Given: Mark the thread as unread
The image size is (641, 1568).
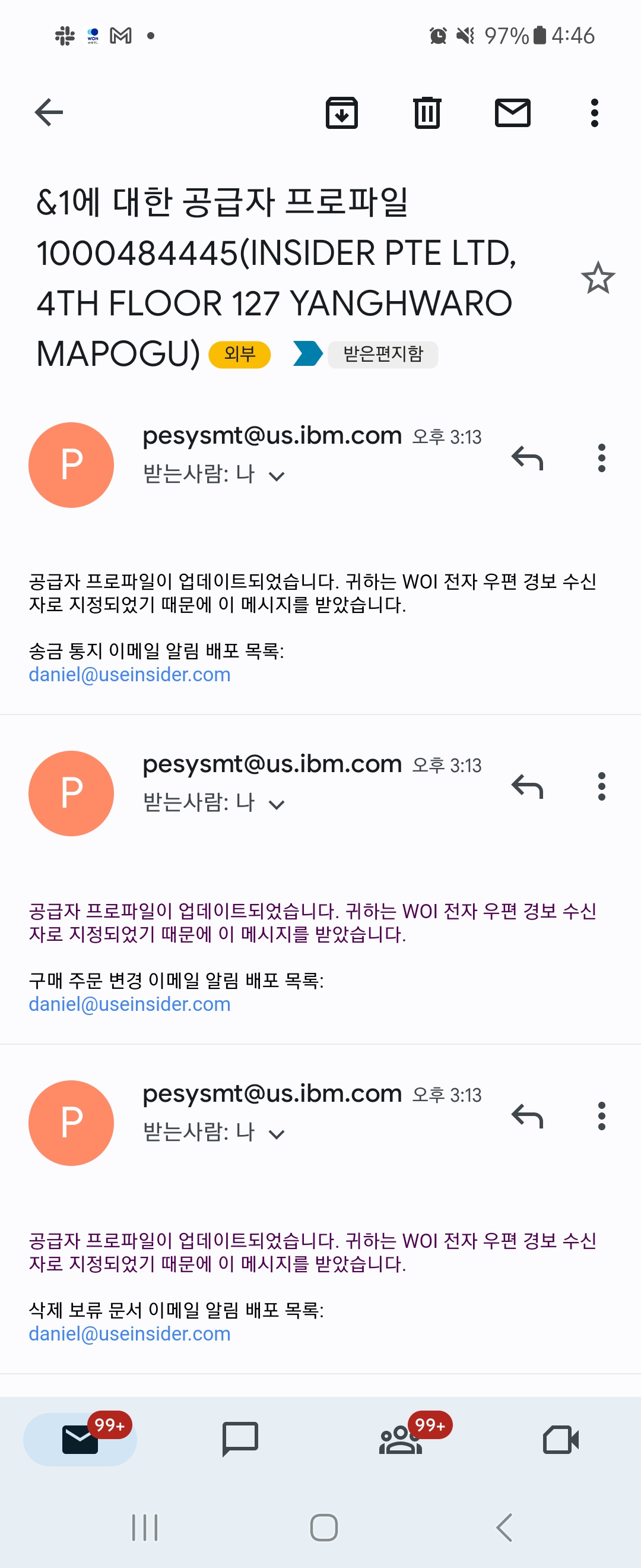Looking at the screenshot, I should click(513, 113).
